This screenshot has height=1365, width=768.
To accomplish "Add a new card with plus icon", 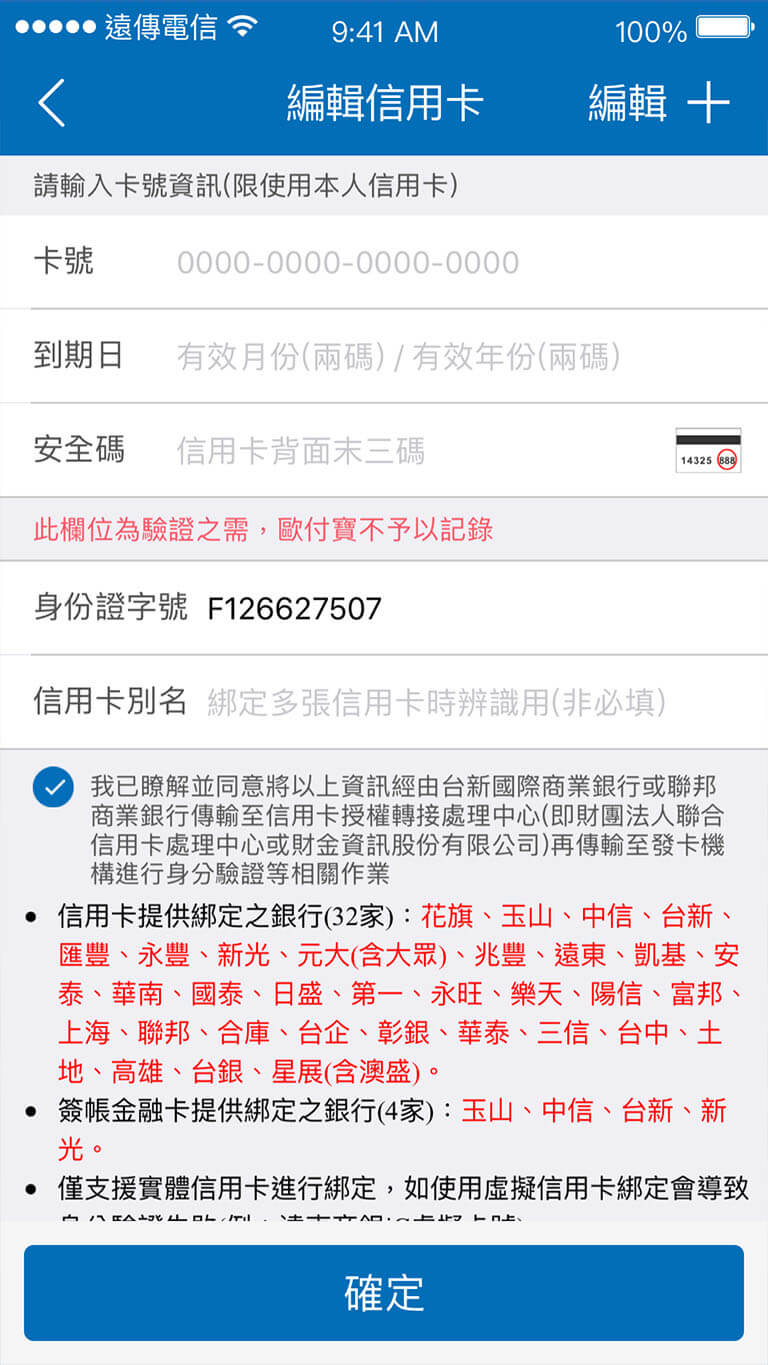I will pos(708,102).
